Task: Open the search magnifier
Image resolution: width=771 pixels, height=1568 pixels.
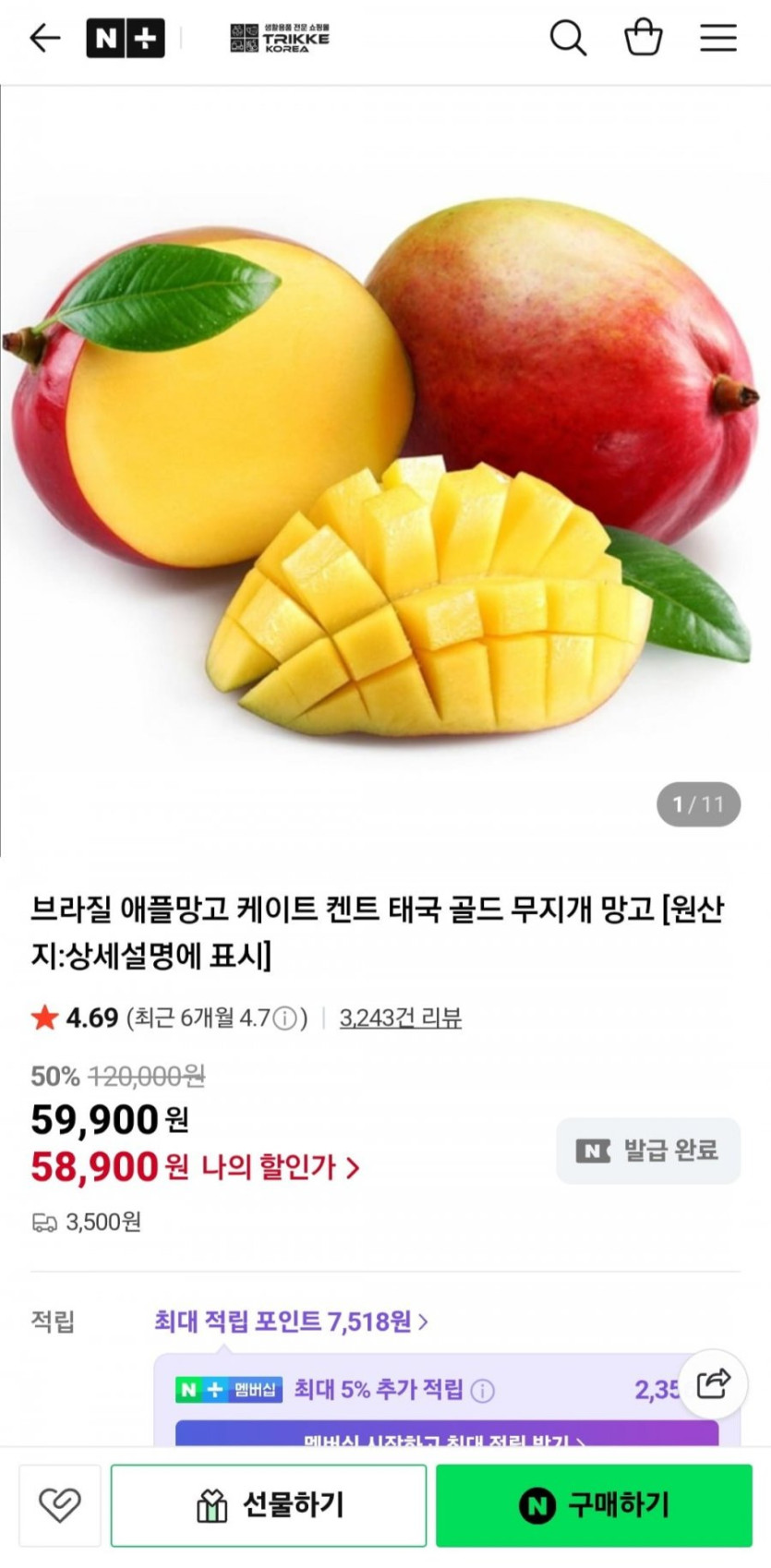Action: pyautogui.click(x=568, y=39)
